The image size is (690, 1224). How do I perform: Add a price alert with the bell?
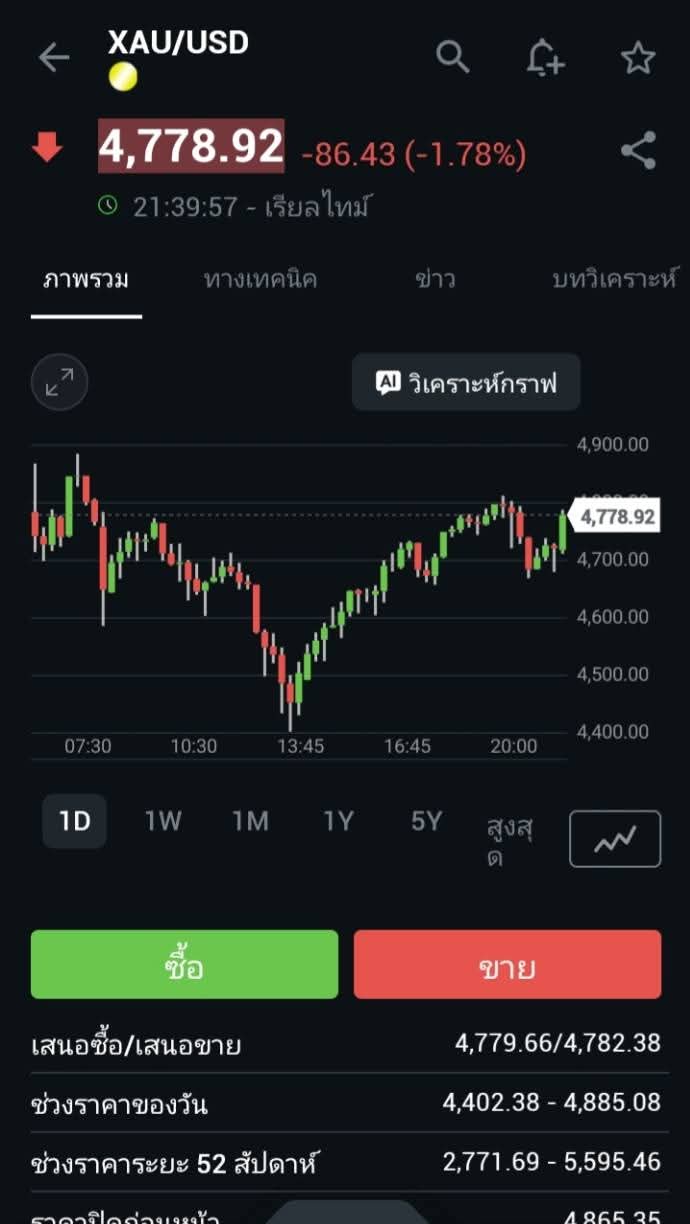[x=545, y=58]
